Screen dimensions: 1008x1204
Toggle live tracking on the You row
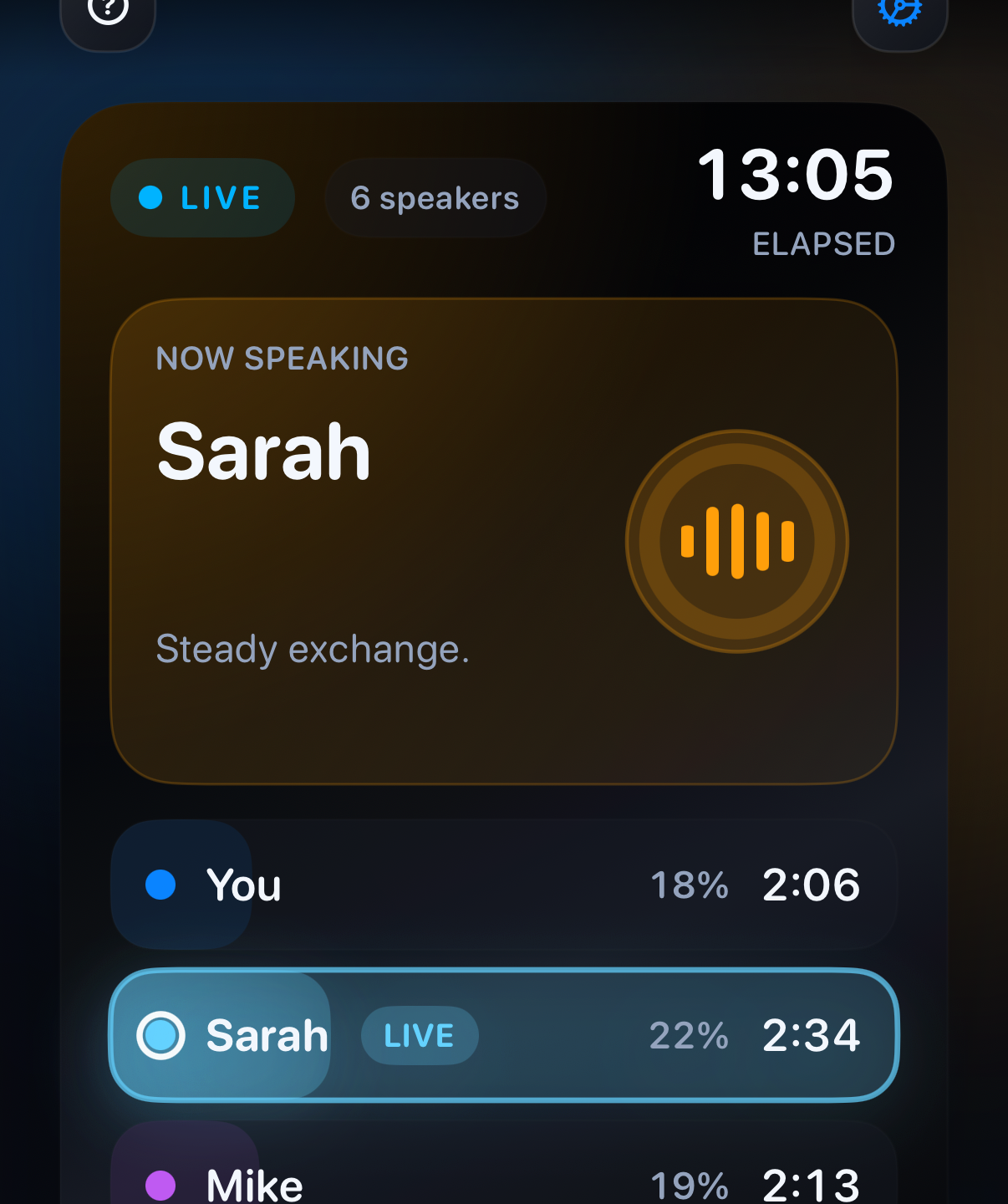(503, 884)
